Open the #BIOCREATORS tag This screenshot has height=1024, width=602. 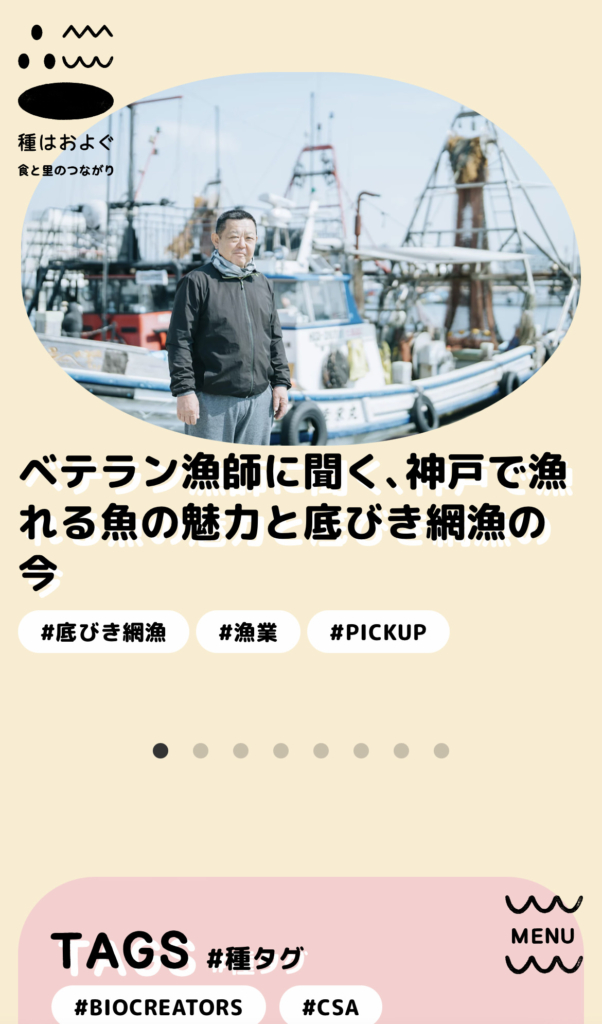159,1006
